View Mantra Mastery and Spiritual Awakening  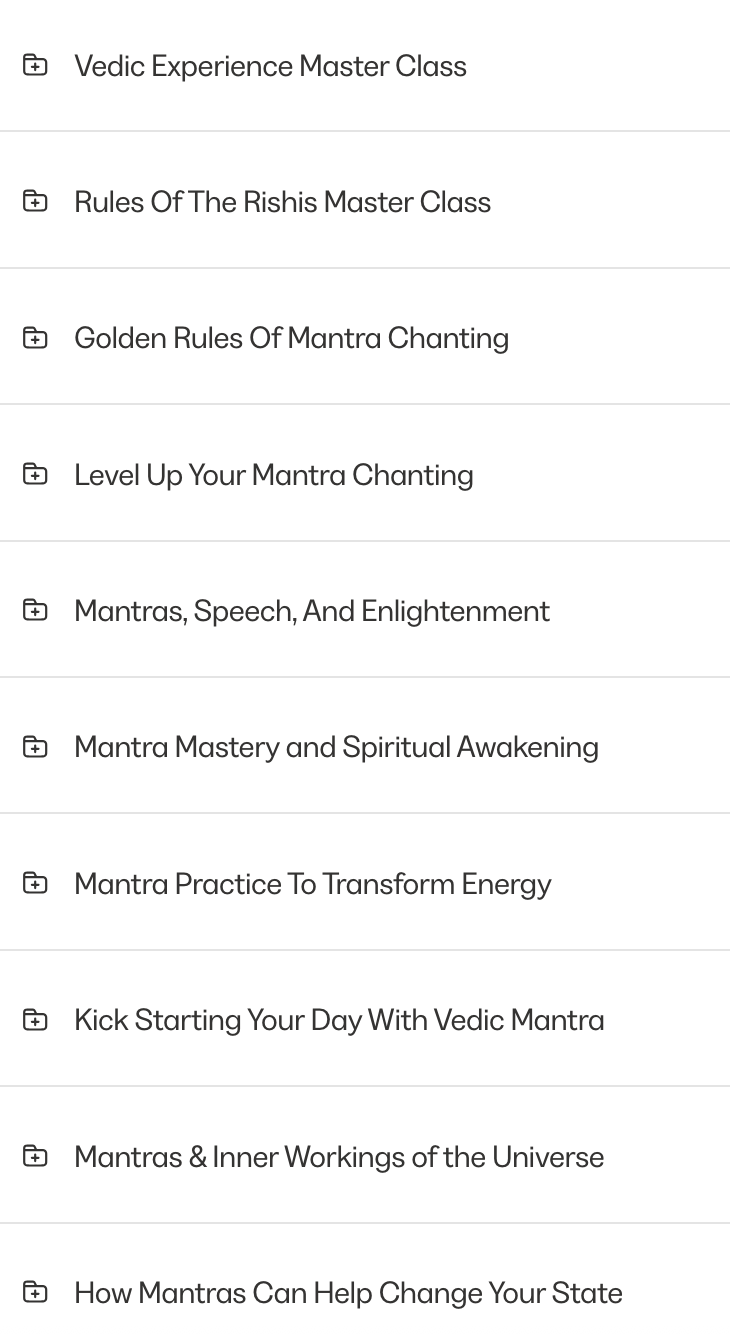pyautogui.click(x=336, y=747)
